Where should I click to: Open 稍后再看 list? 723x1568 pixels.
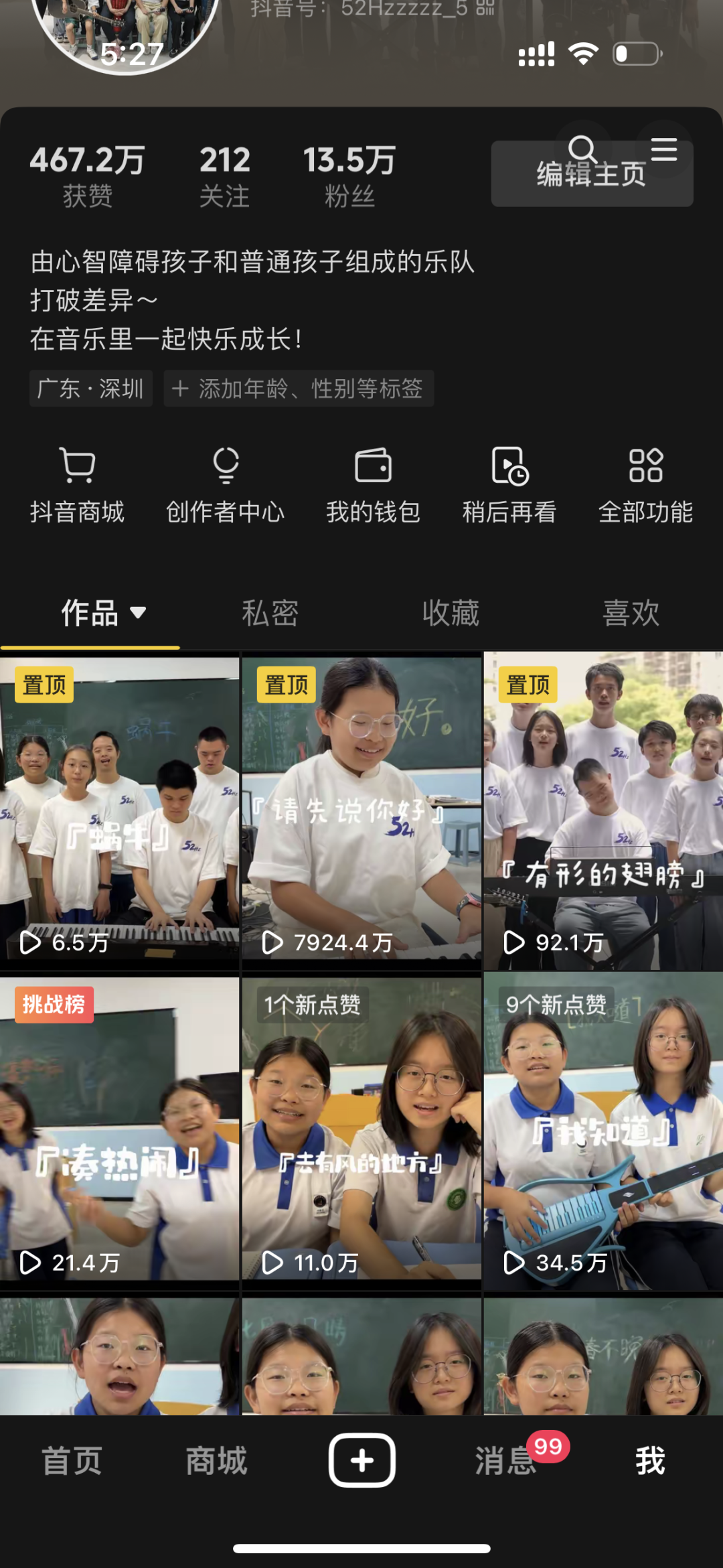pyautogui.click(x=509, y=484)
